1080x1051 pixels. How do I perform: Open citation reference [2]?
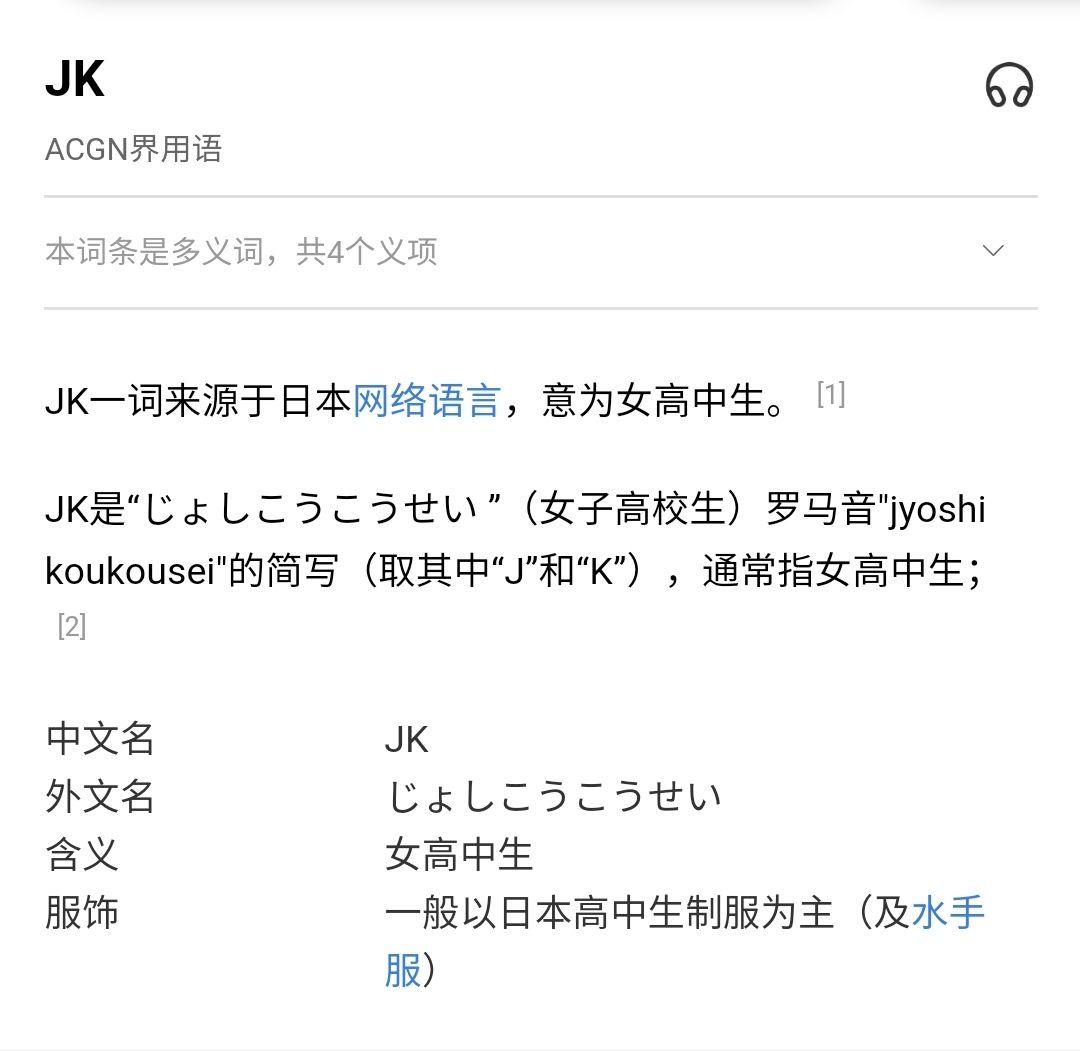[71, 627]
